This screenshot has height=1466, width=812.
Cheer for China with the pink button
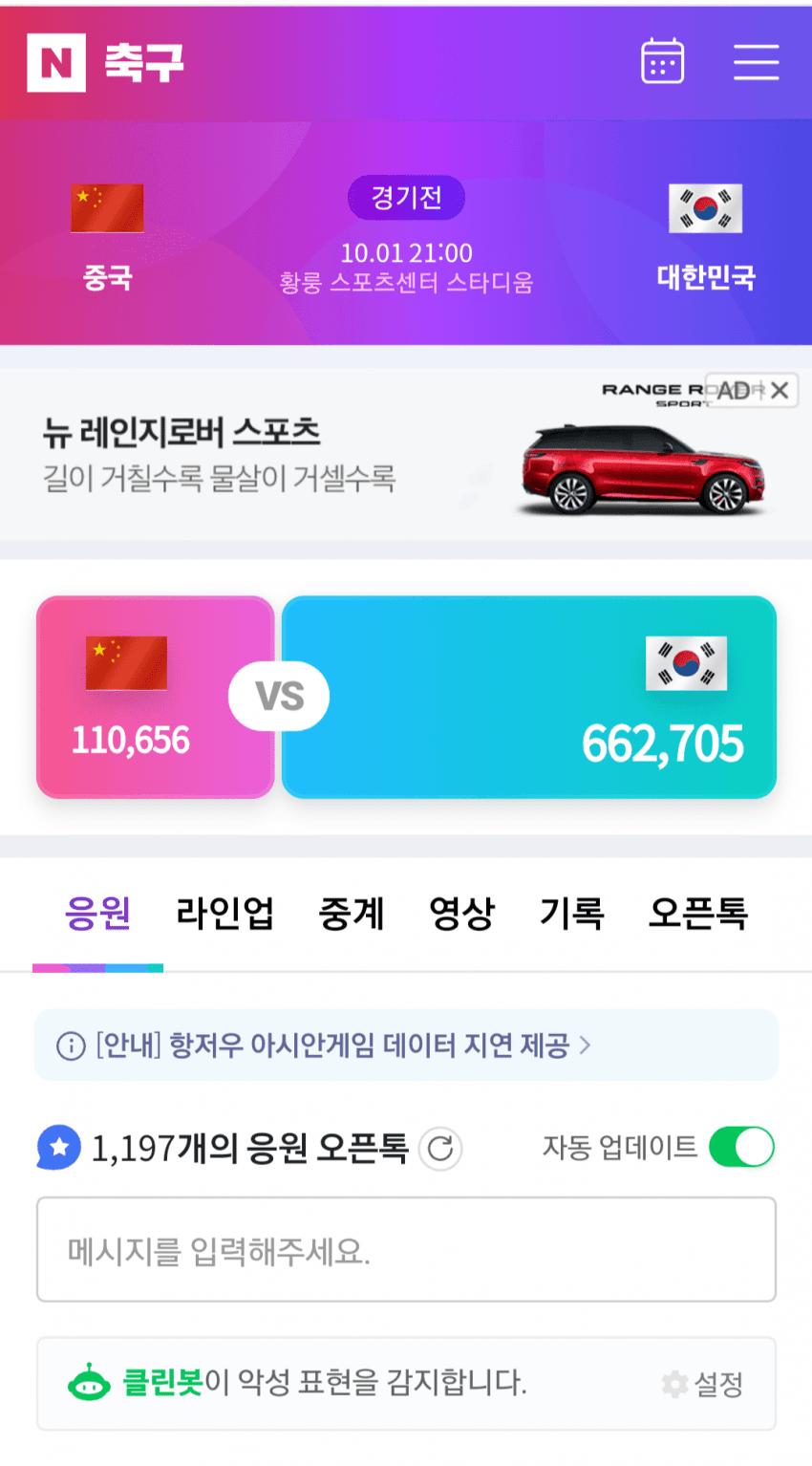[x=155, y=697]
